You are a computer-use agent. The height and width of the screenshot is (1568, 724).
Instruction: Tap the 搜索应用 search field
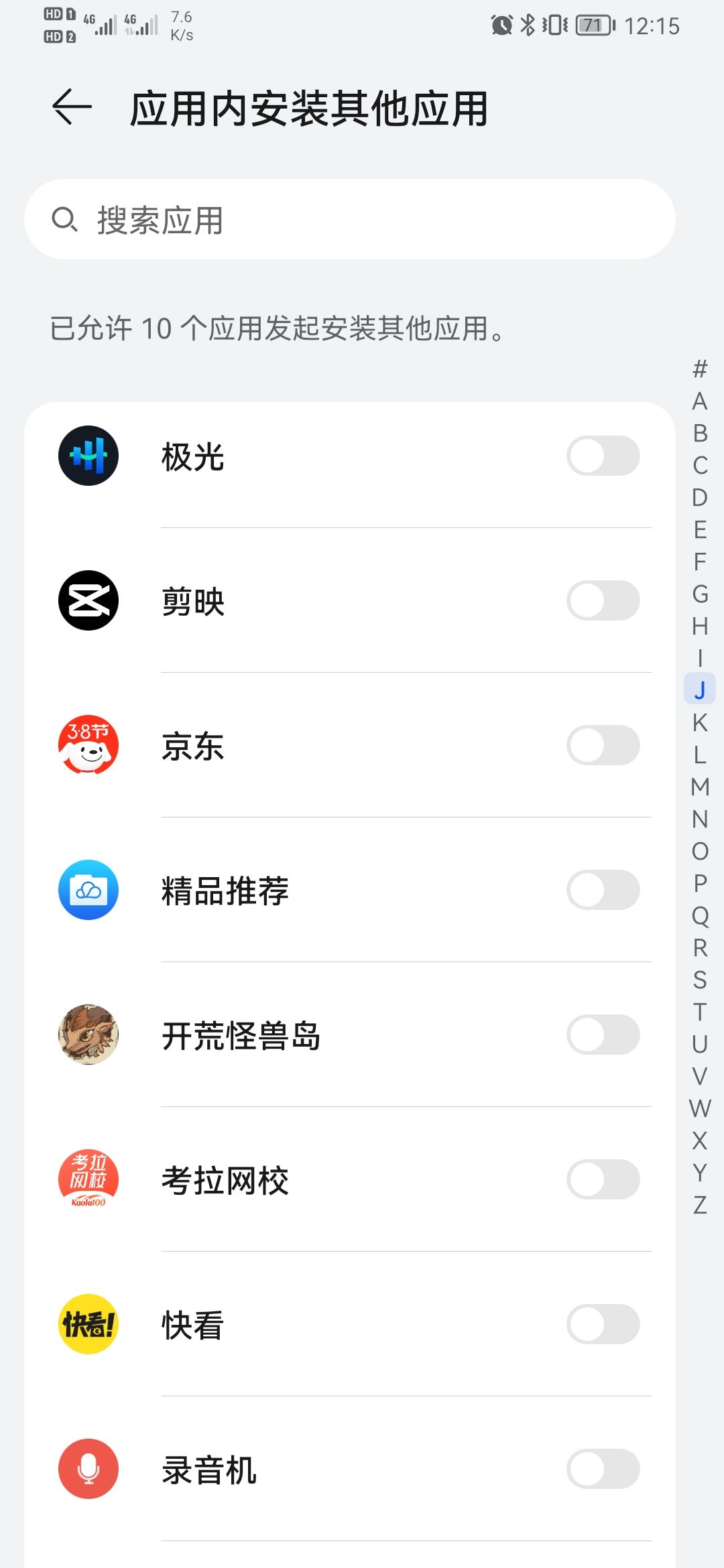coord(349,220)
